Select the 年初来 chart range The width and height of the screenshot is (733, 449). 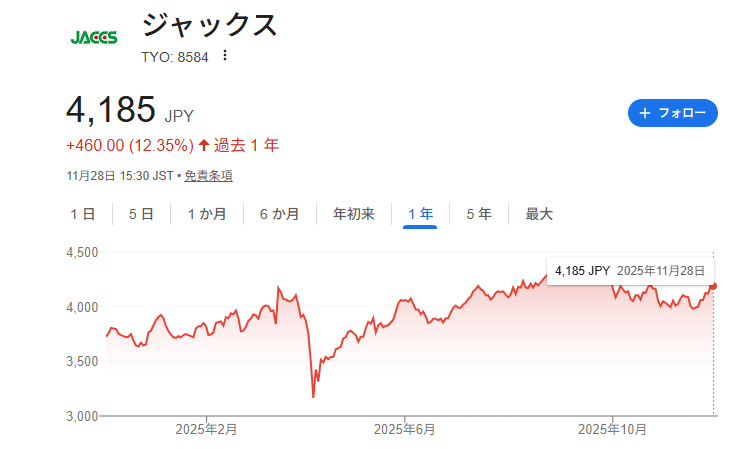pos(354,214)
